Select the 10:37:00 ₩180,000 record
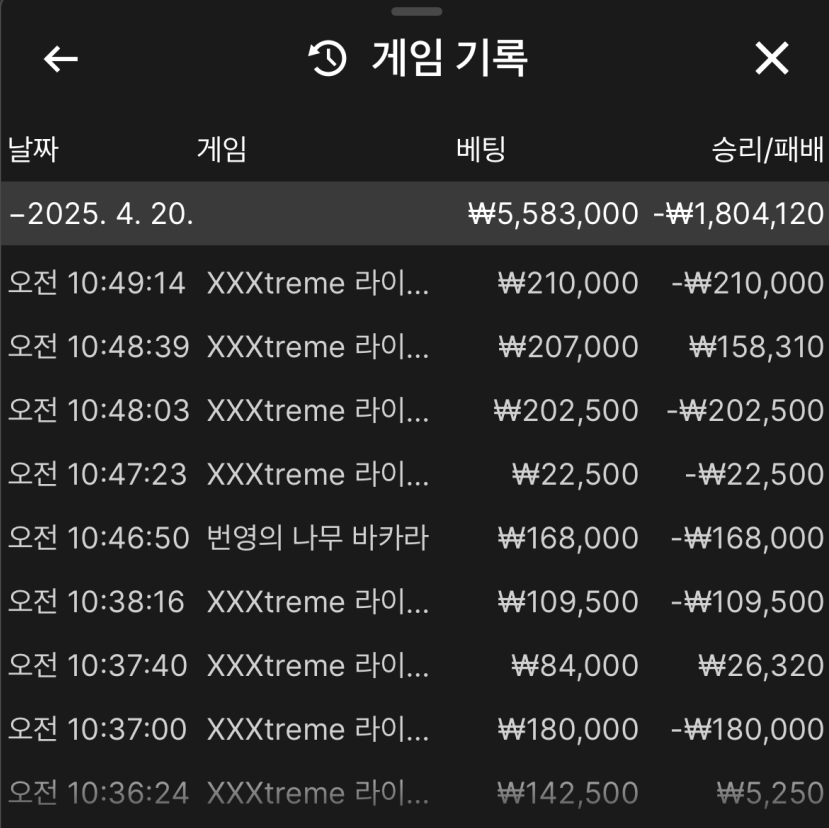 (x=414, y=729)
